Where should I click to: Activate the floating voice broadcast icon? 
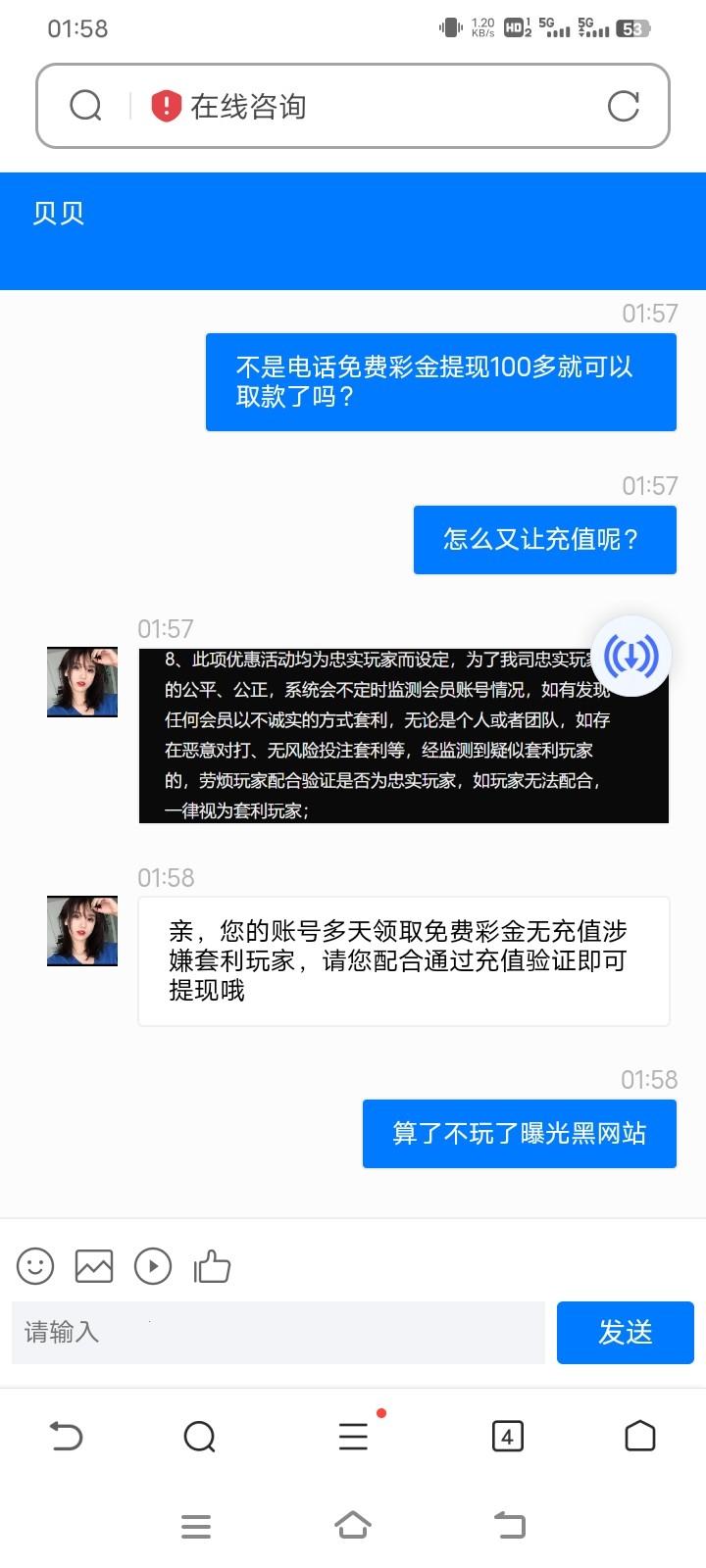632,655
